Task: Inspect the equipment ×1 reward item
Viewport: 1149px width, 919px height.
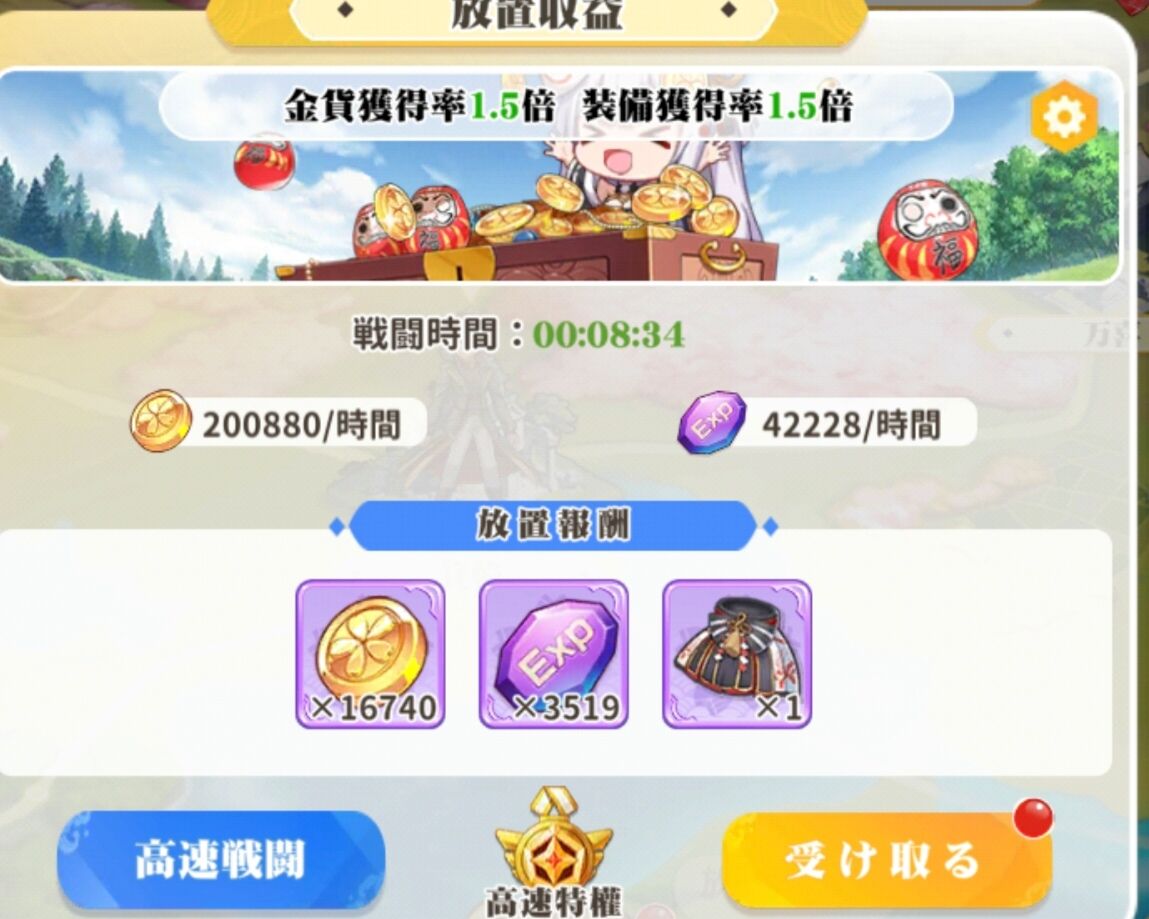Action: coord(737,653)
